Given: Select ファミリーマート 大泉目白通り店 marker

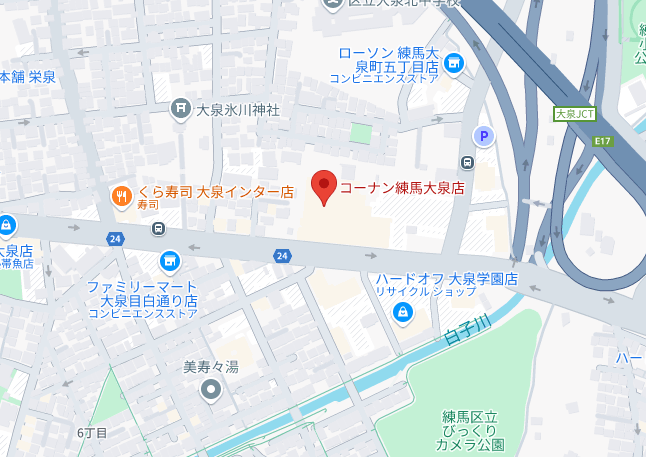Looking at the screenshot, I should tap(169, 262).
